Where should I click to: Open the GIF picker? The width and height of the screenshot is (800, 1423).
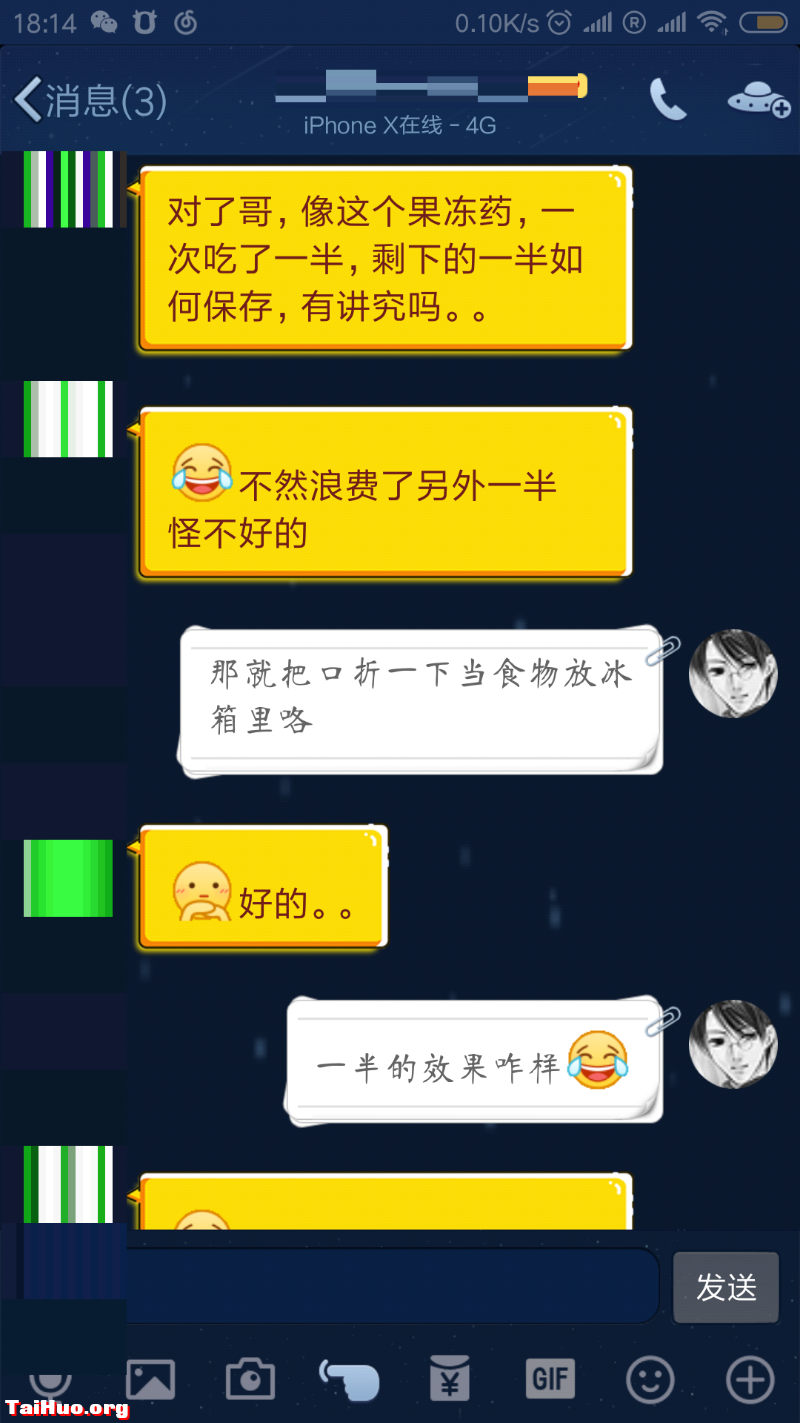tap(550, 1381)
